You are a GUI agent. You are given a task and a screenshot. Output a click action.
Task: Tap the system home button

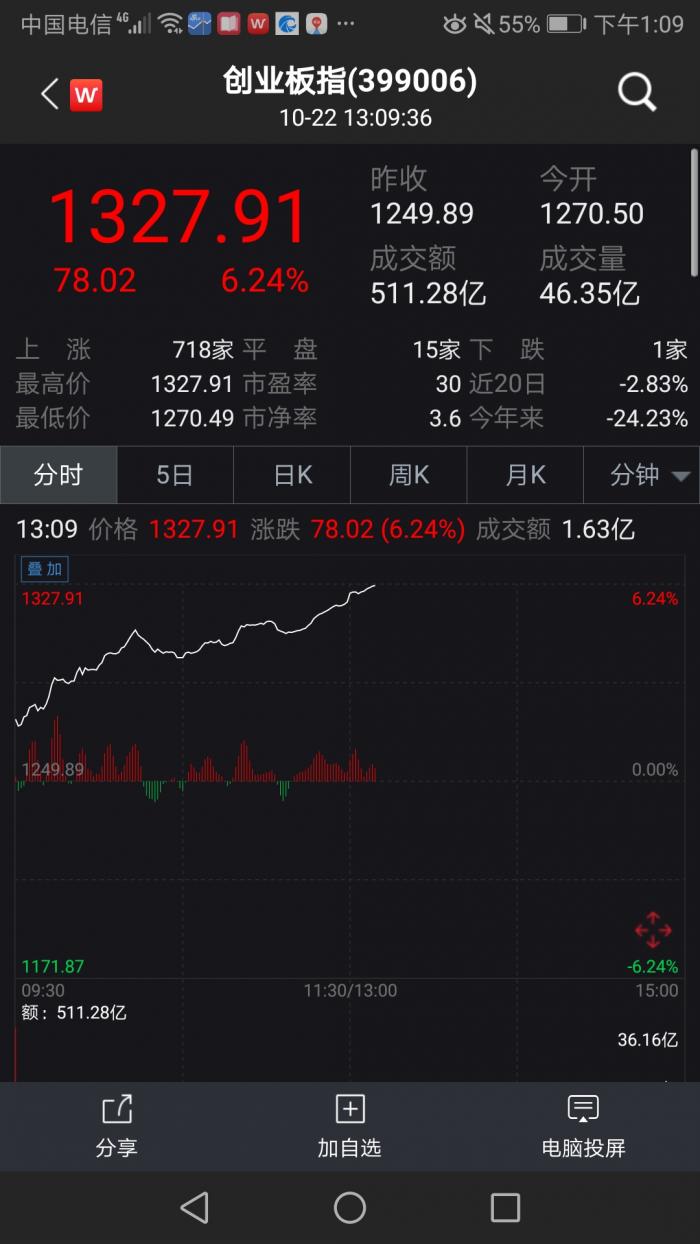(350, 1208)
